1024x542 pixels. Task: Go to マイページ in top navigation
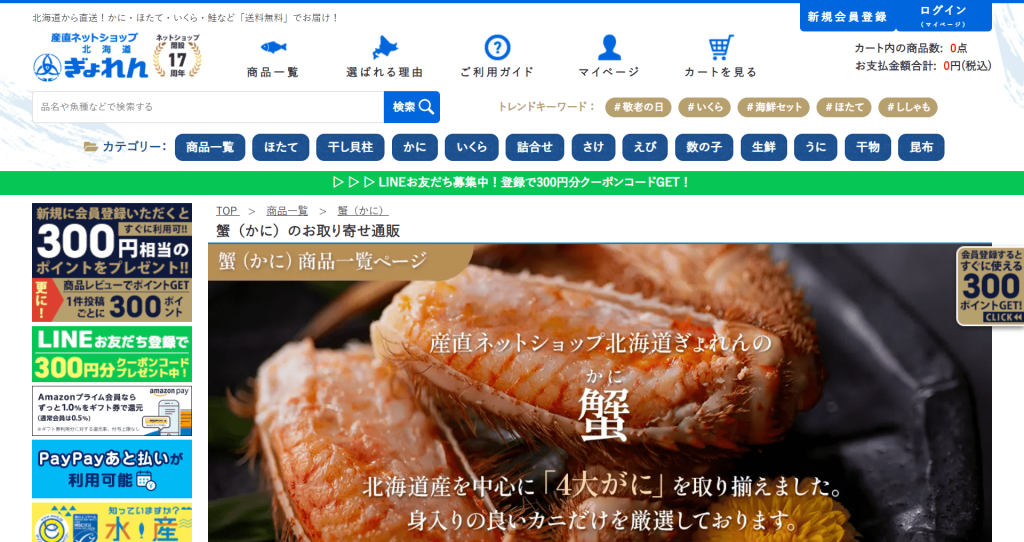pyautogui.click(x=608, y=57)
